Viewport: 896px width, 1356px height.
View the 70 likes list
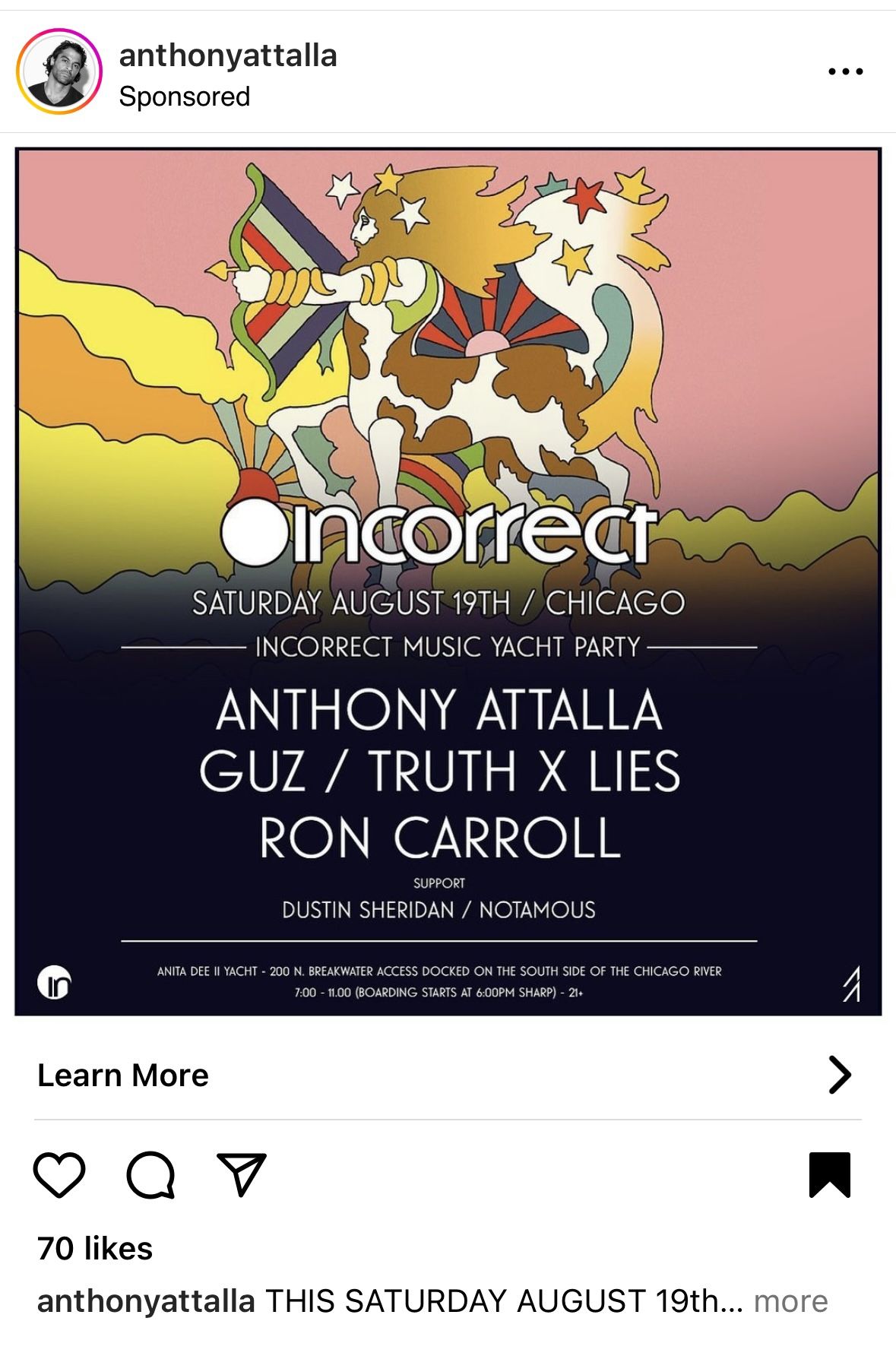(95, 1249)
